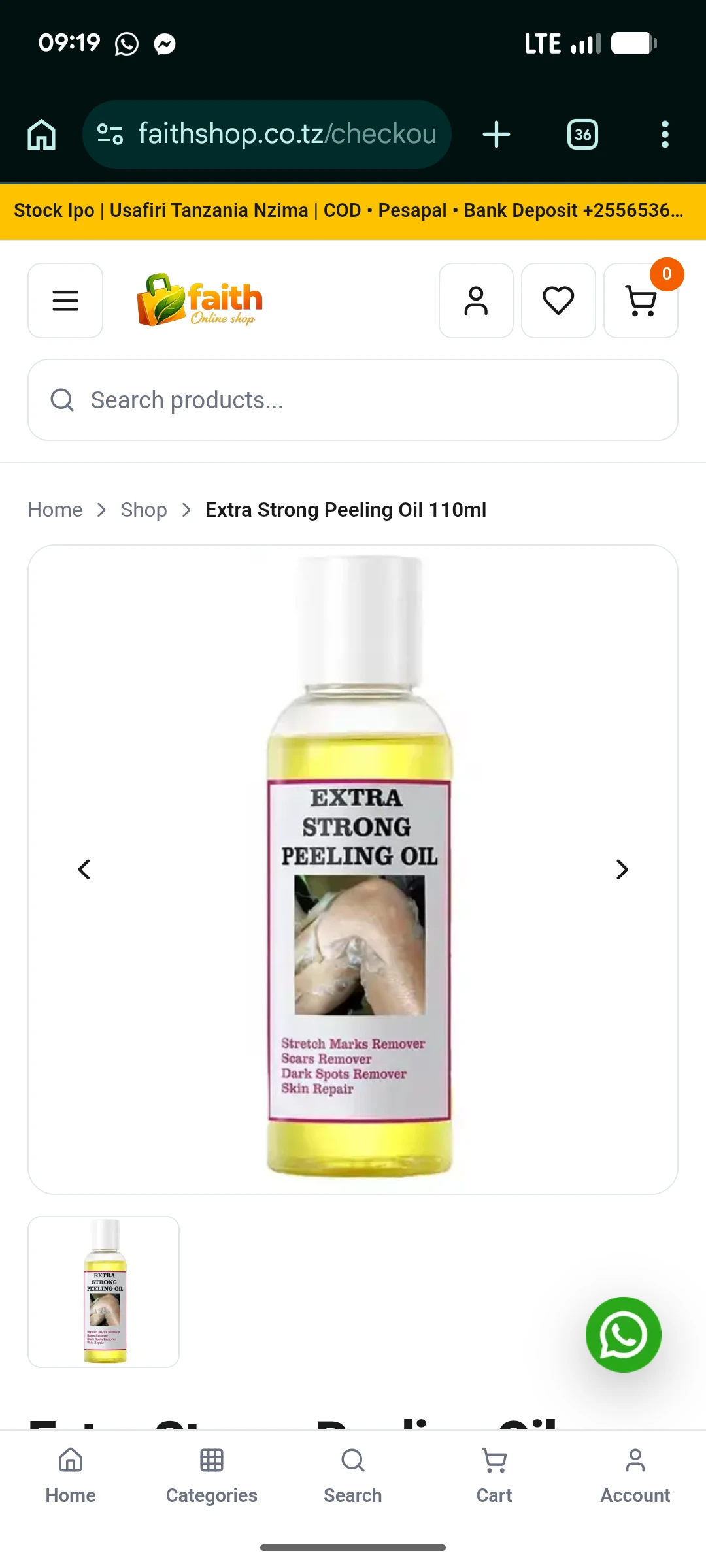Show next product image
706x1568 pixels.
(622, 870)
